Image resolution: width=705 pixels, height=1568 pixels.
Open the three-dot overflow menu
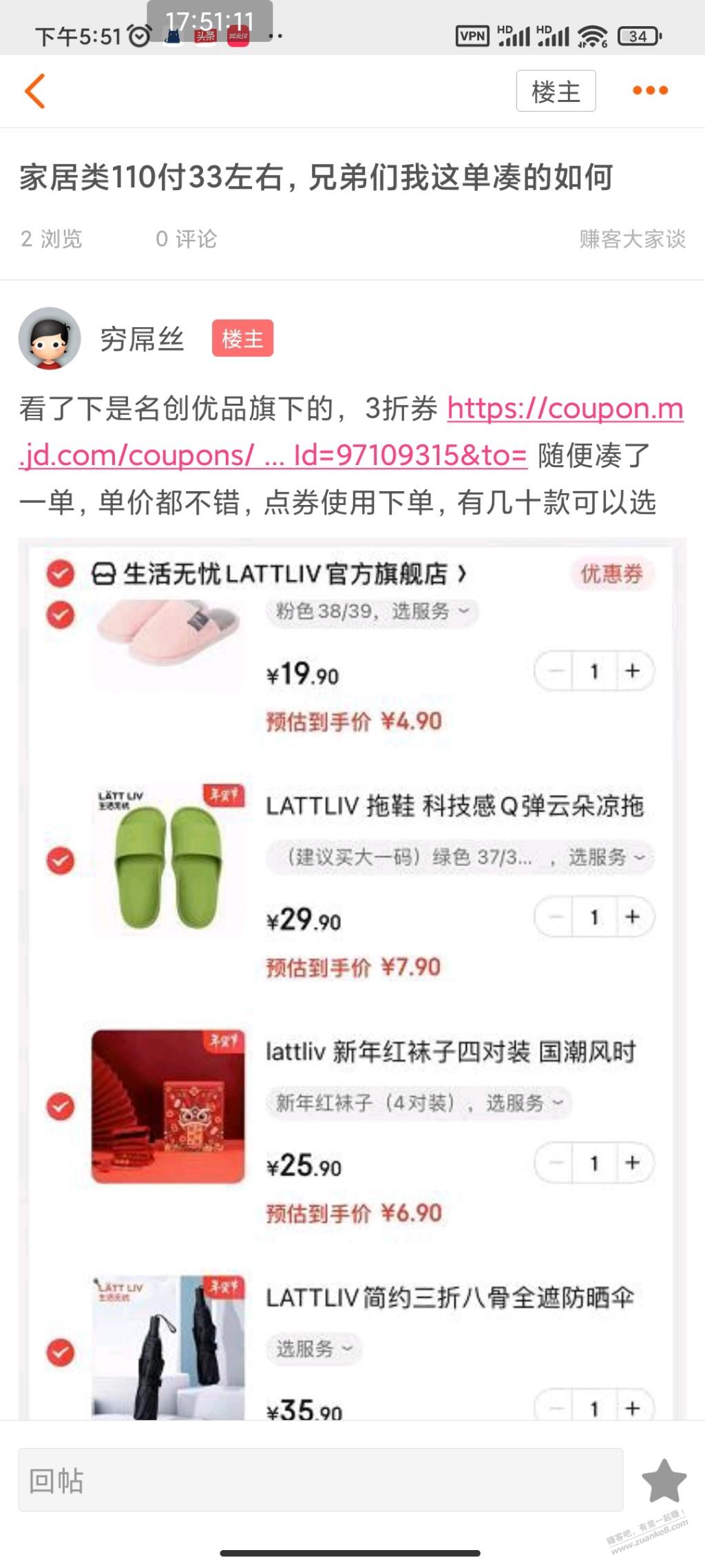tap(650, 90)
